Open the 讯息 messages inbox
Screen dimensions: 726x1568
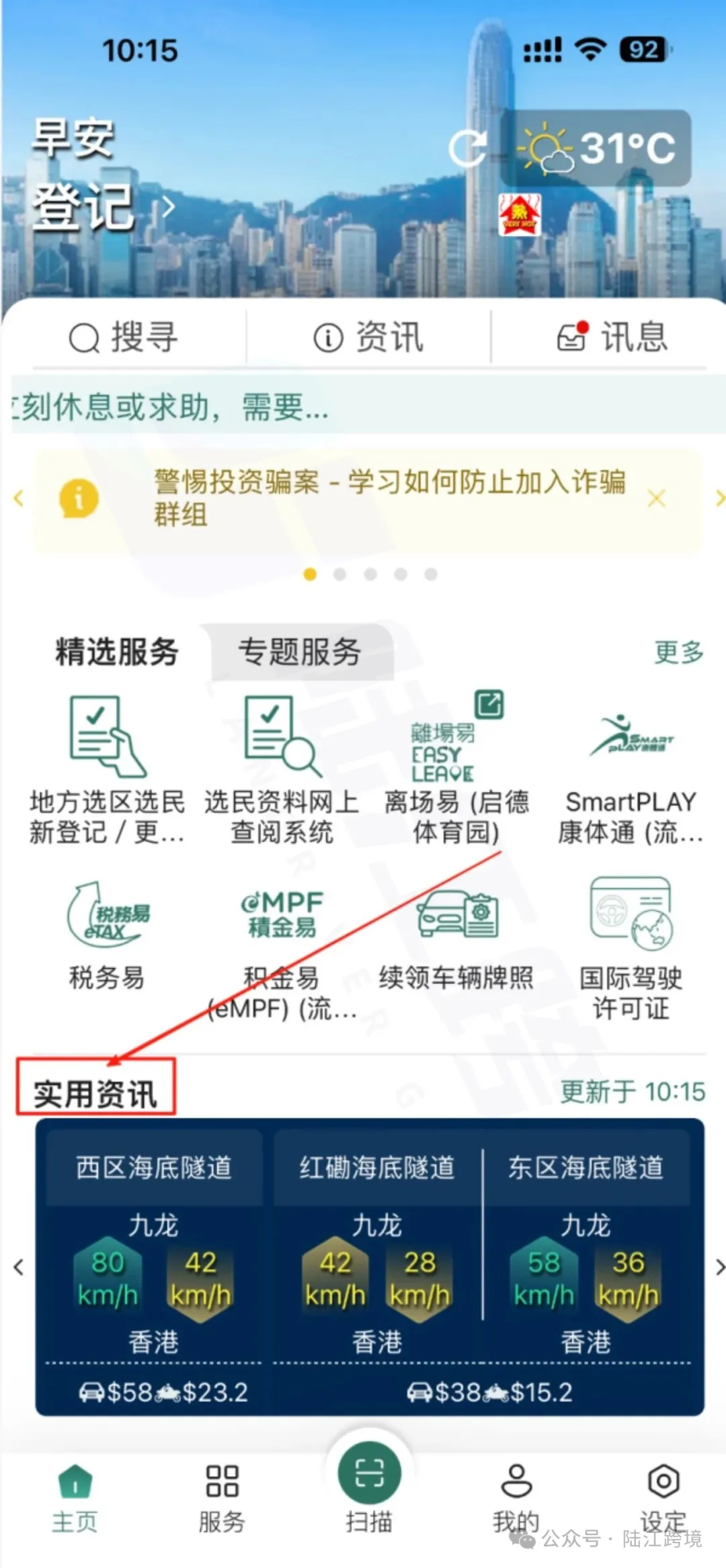pos(612,337)
